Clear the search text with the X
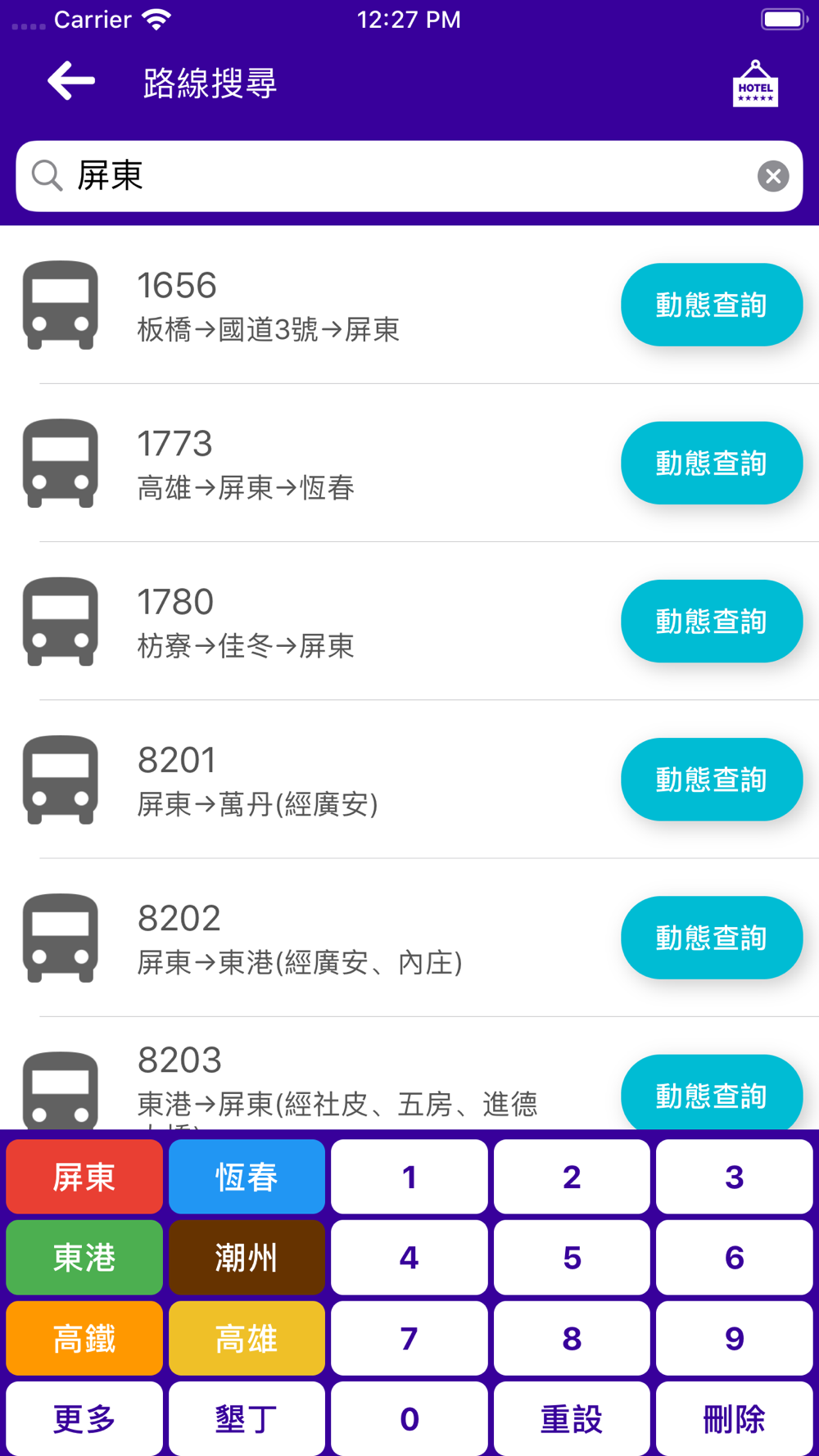819x1456 pixels. pyautogui.click(x=772, y=176)
